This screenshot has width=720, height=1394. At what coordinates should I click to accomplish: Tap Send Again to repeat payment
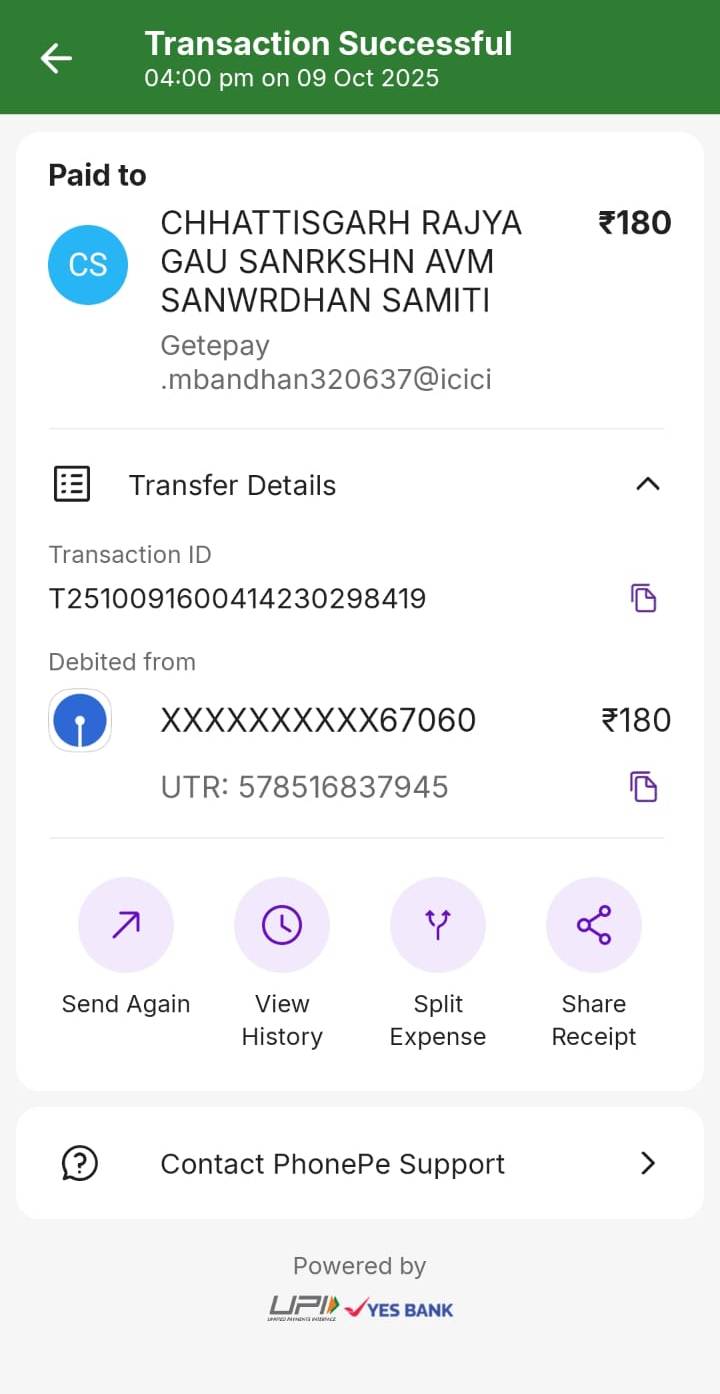(x=126, y=926)
